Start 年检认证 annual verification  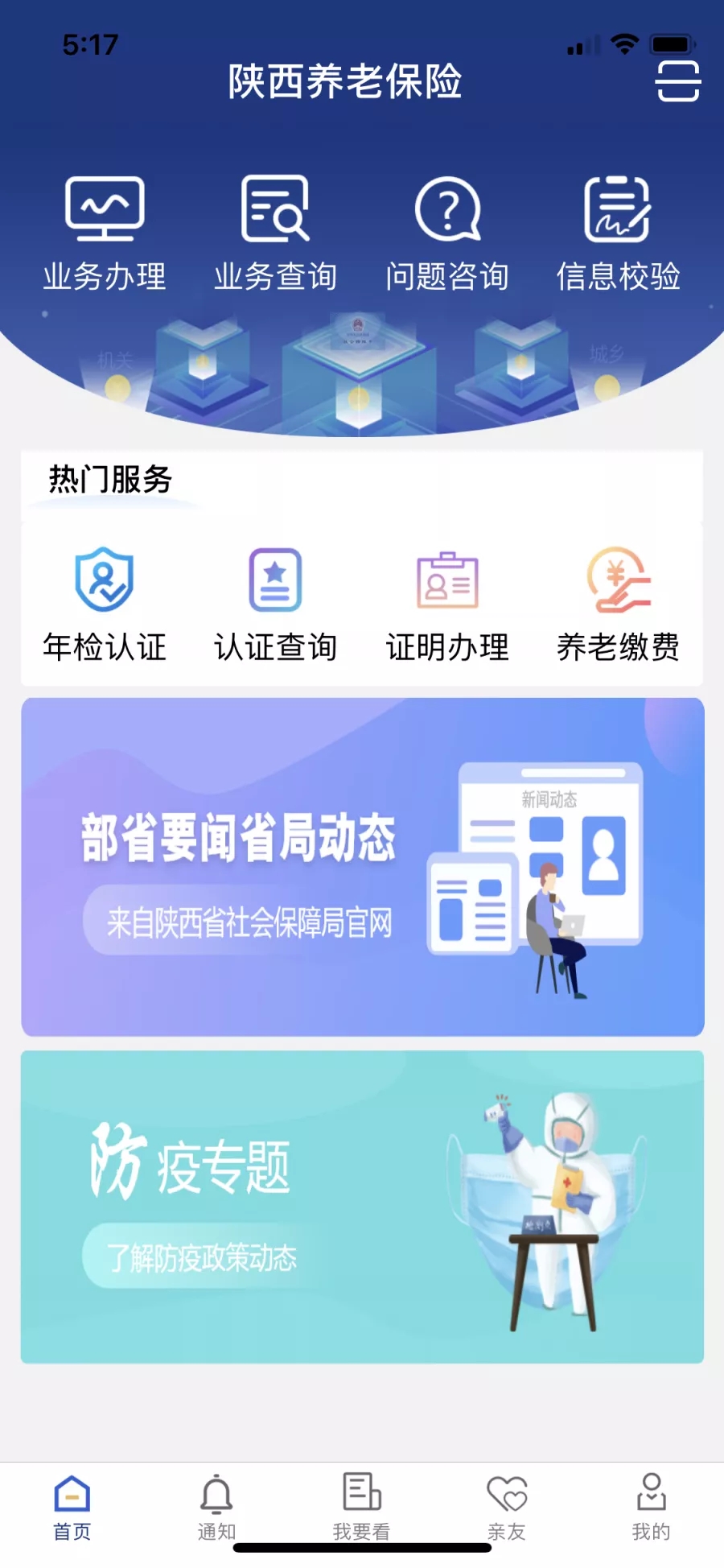[x=105, y=604]
